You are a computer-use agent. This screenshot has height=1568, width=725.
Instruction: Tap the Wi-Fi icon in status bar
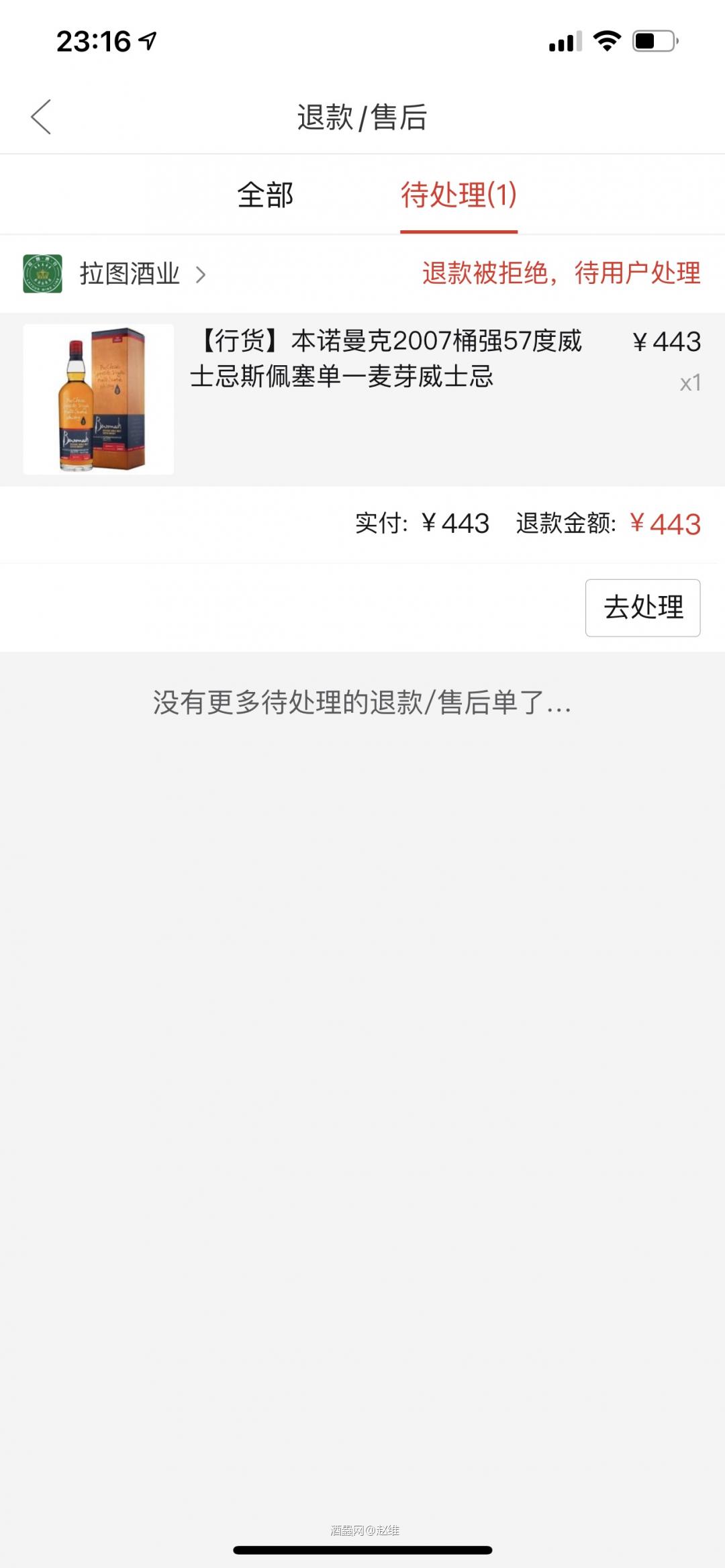tap(606, 41)
